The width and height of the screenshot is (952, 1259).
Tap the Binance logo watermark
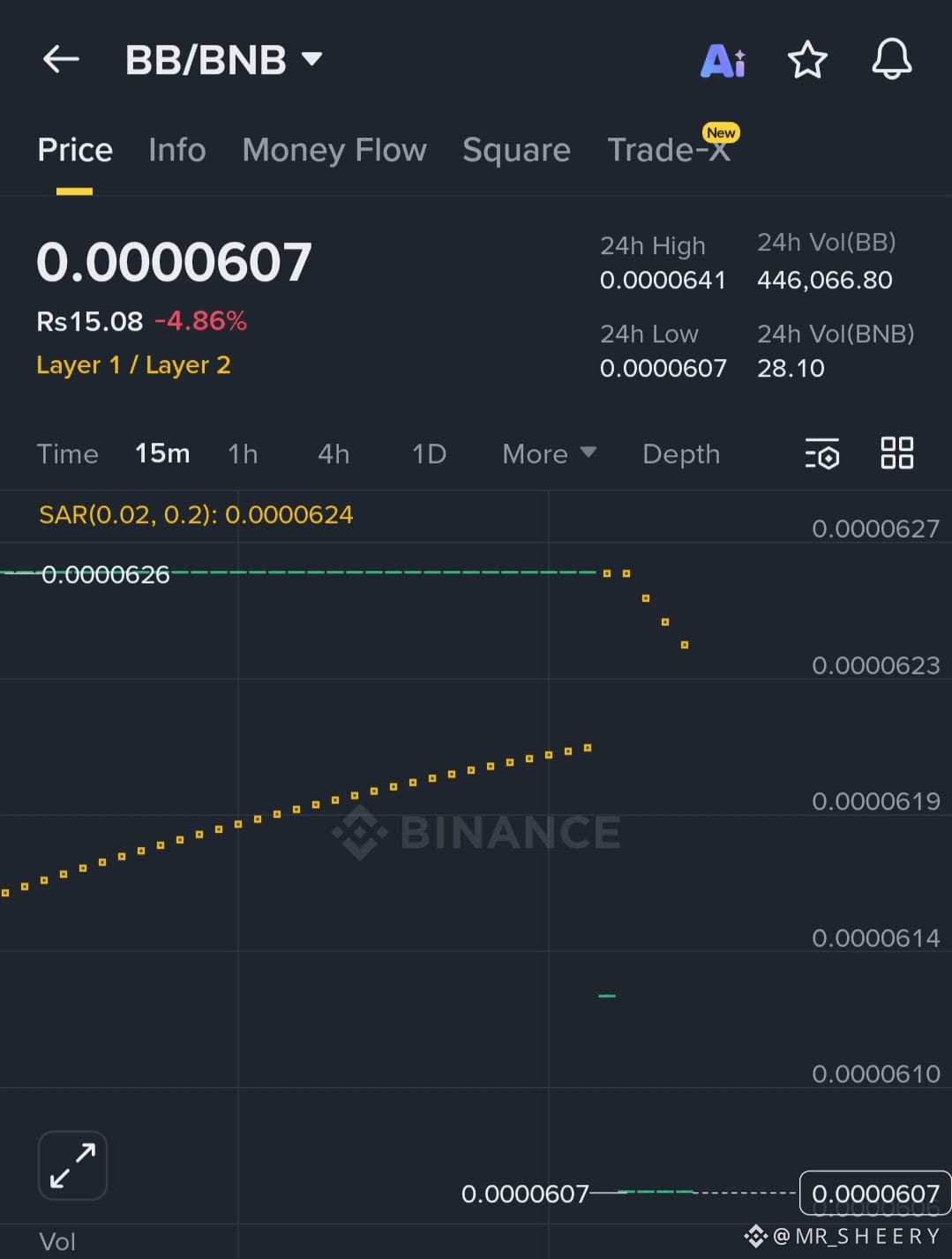click(476, 830)
